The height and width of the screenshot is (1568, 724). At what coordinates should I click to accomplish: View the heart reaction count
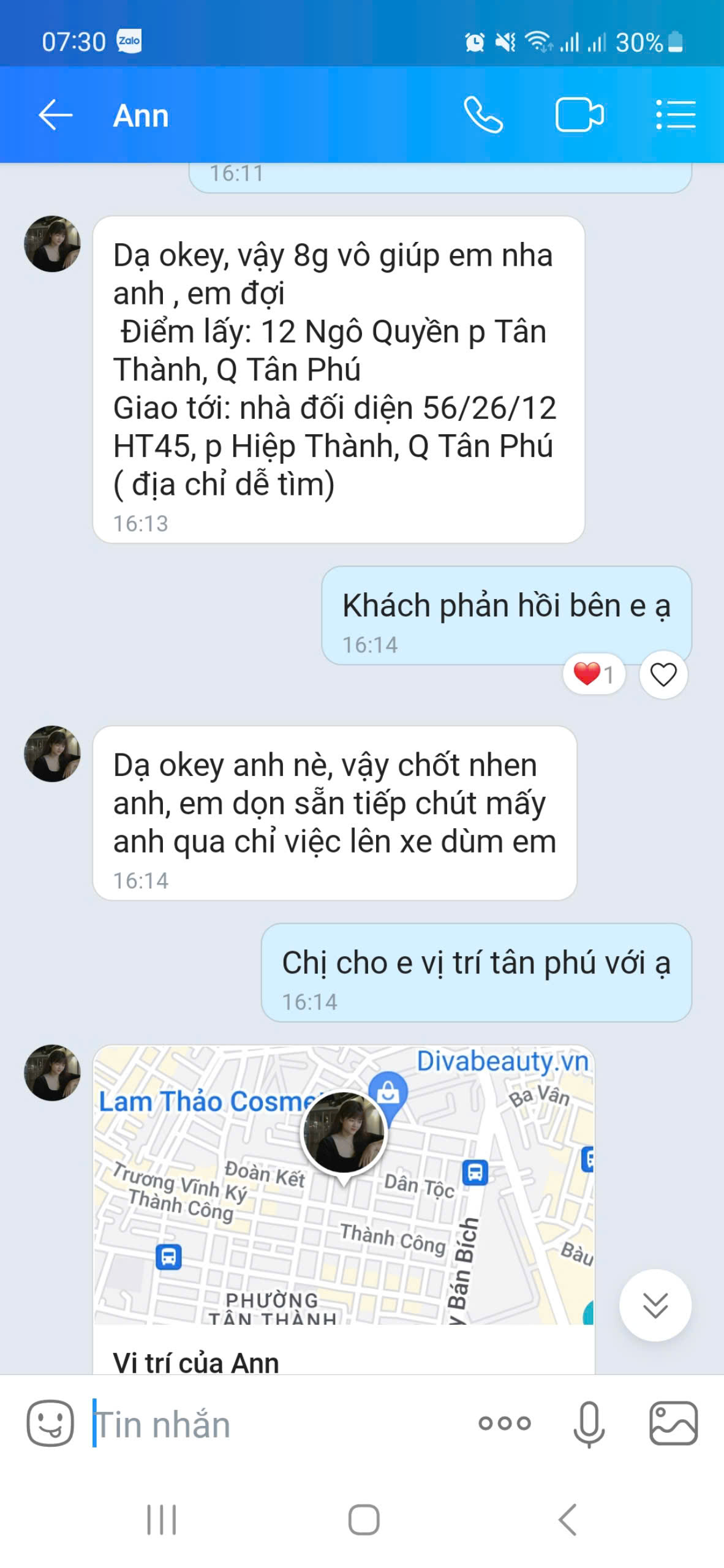tap(594, 674)
